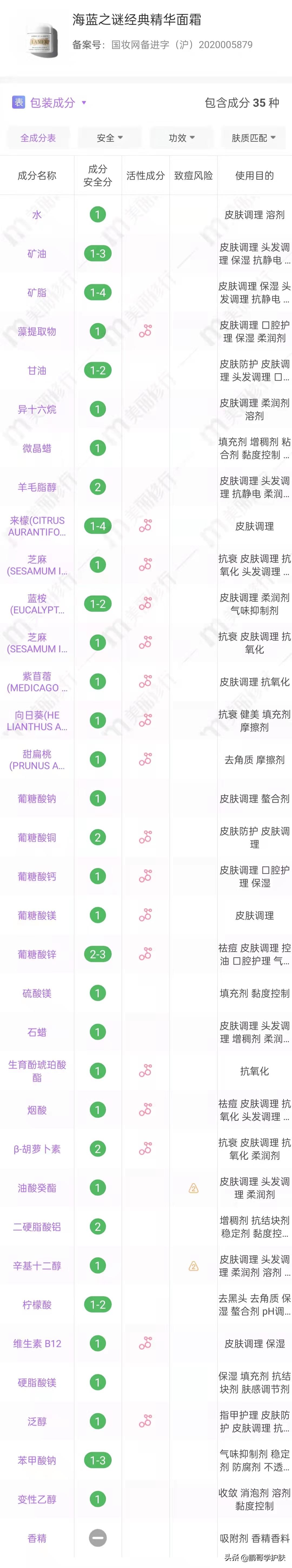Open the 香精 ingredient entry
292x1568 pixels.
36,1538
